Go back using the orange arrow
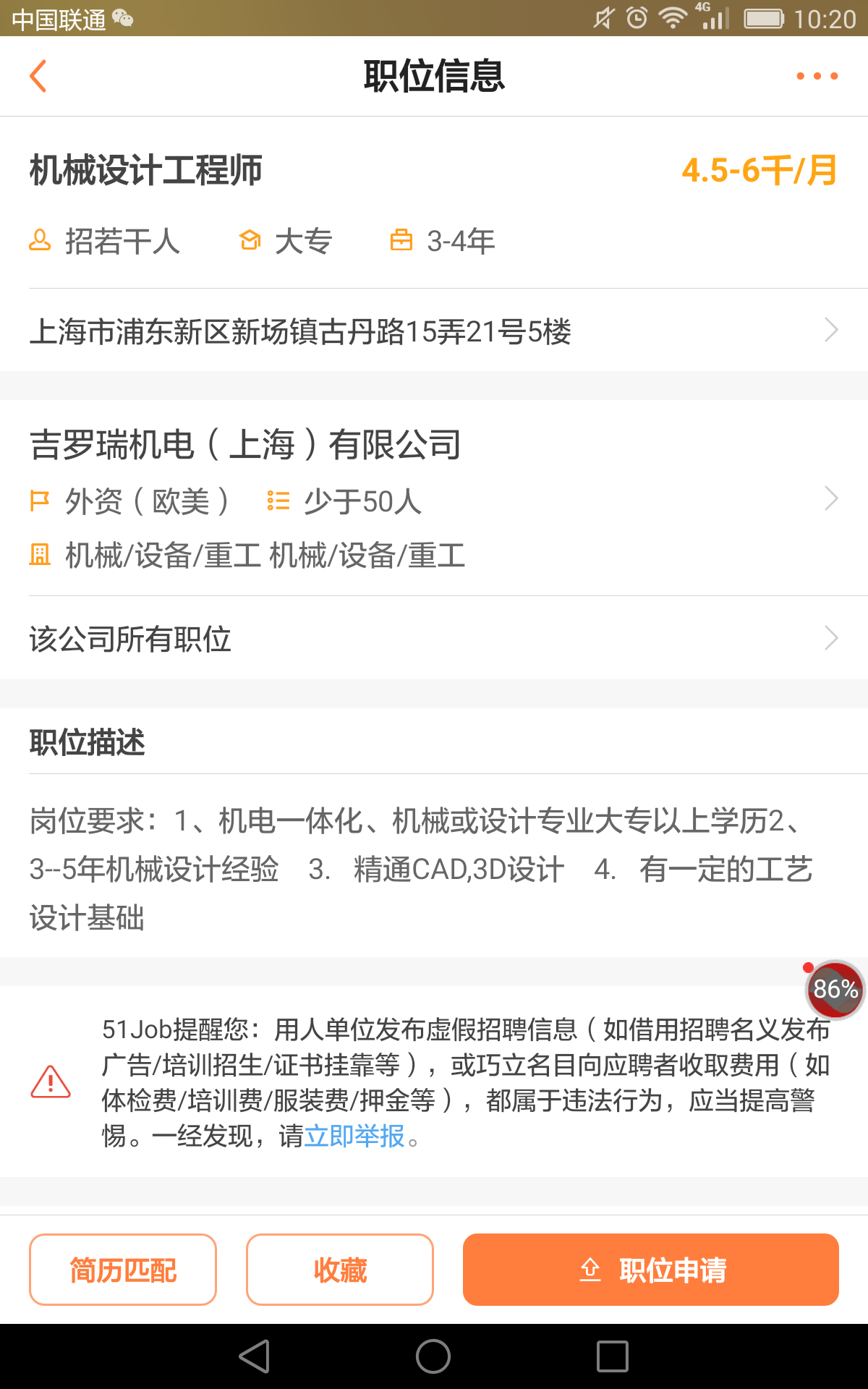This screenshot has height=1389, width=868. click(x=39, y=76)
